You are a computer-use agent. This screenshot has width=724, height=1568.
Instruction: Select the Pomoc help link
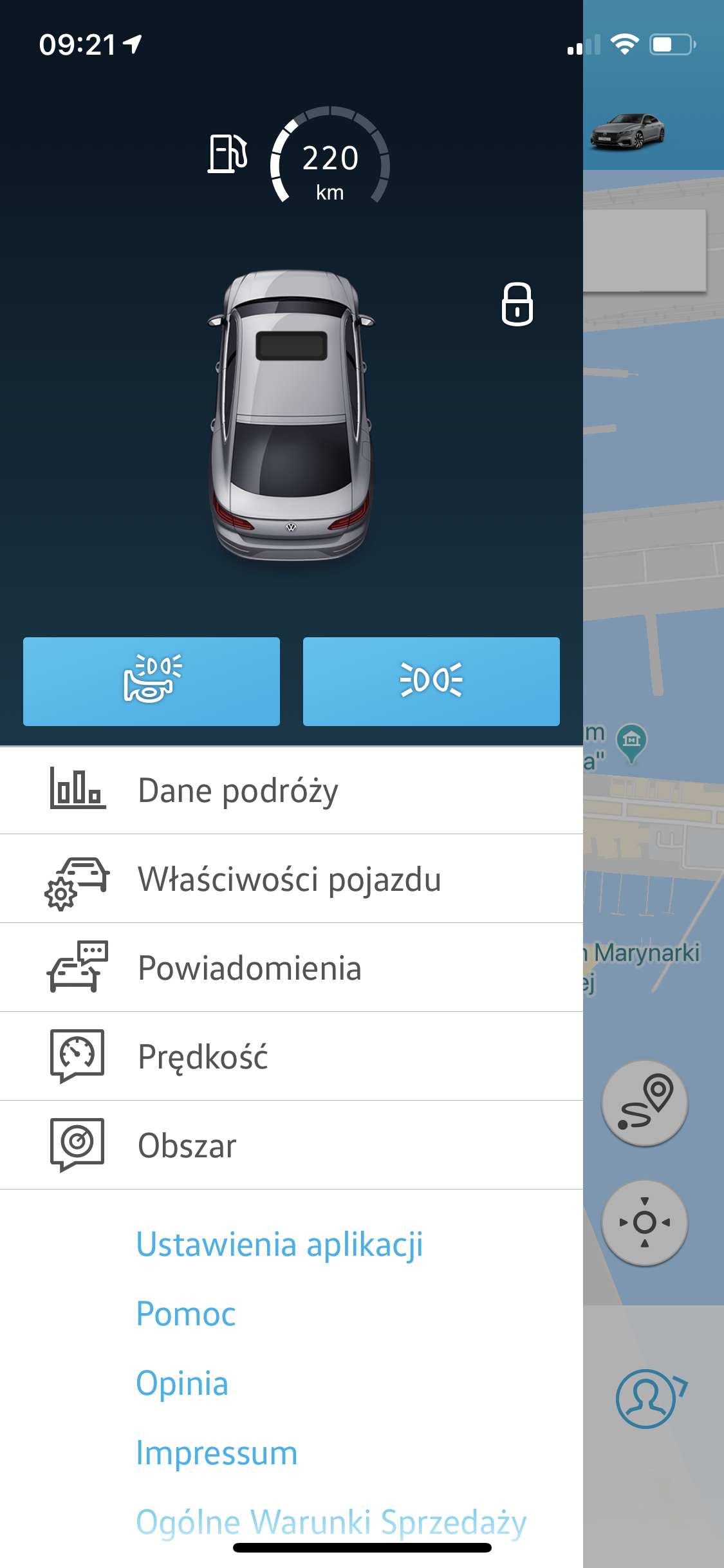(186, 1313)
